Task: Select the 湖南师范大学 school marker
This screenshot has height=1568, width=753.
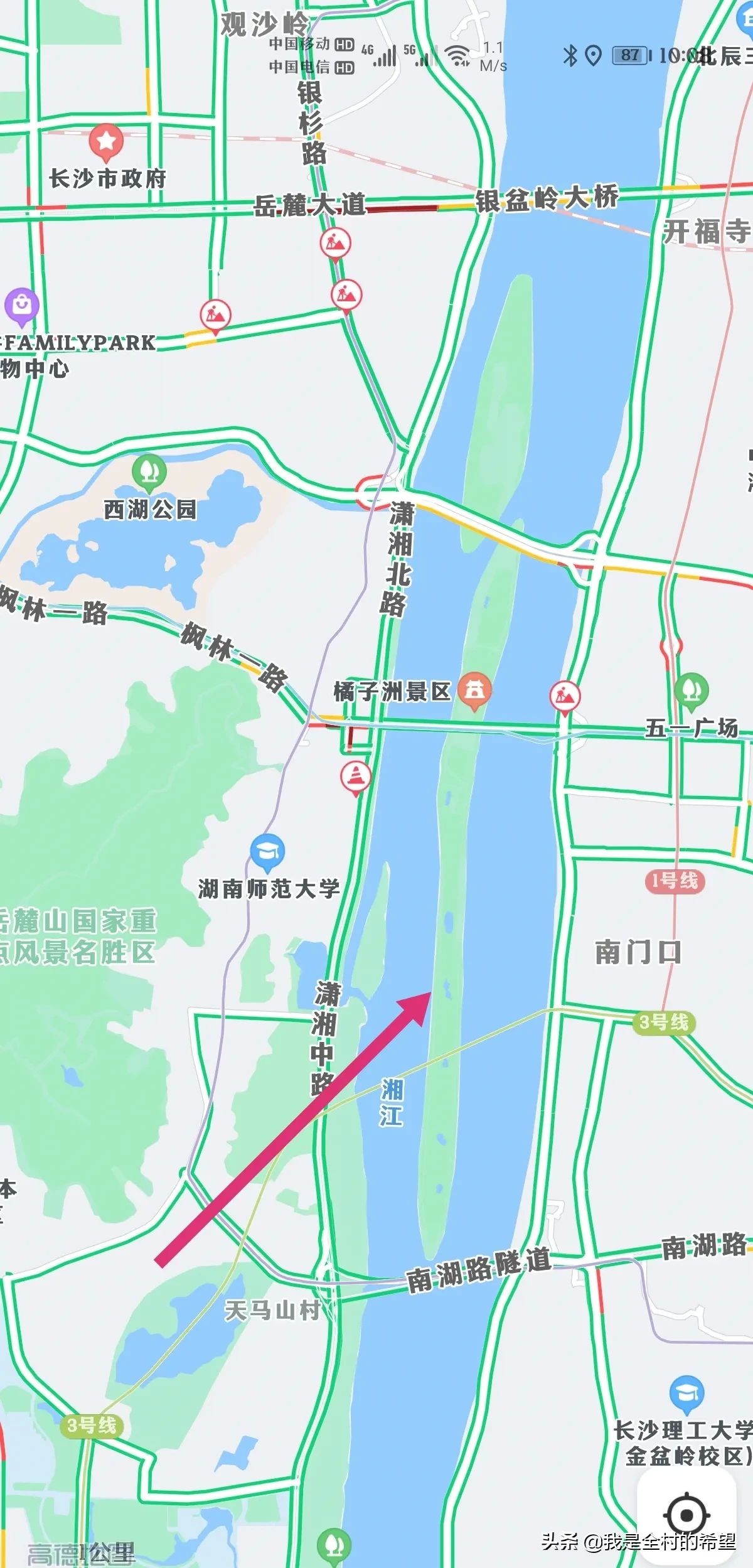Action: 267,852
